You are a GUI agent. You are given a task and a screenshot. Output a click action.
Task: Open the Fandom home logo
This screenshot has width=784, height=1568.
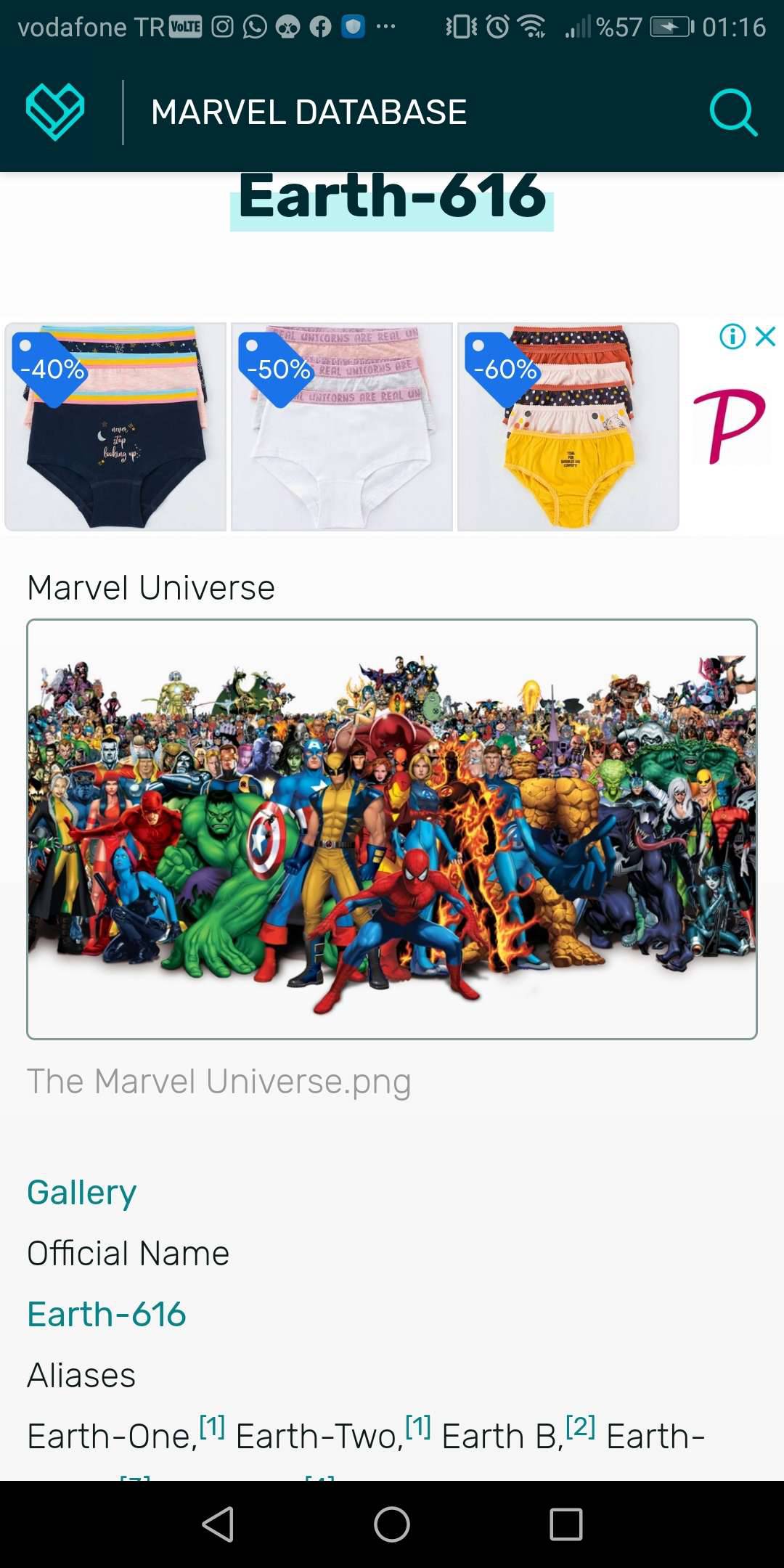(55, 112)
